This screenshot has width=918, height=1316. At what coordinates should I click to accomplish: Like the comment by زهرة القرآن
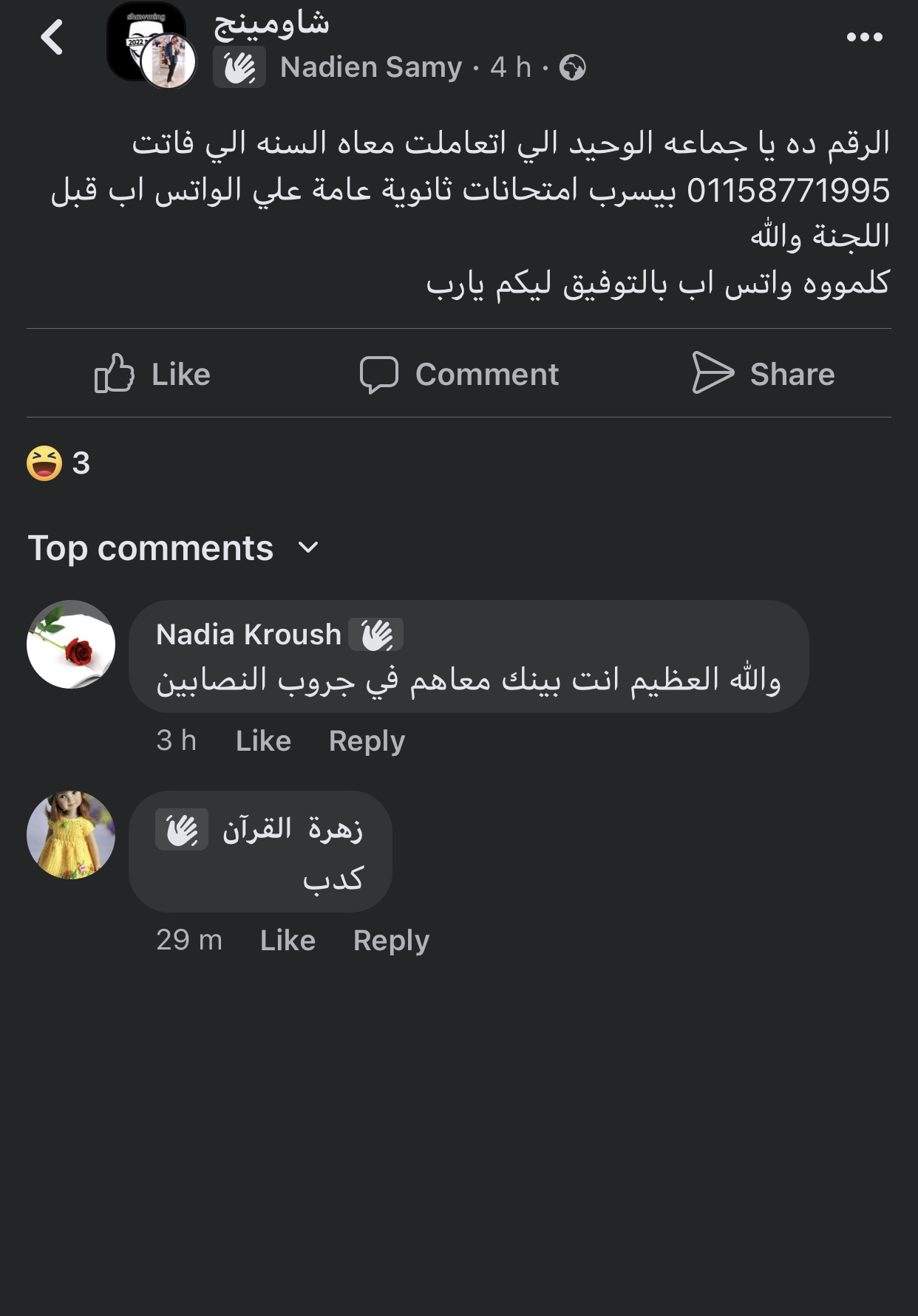tap(288, 940)
